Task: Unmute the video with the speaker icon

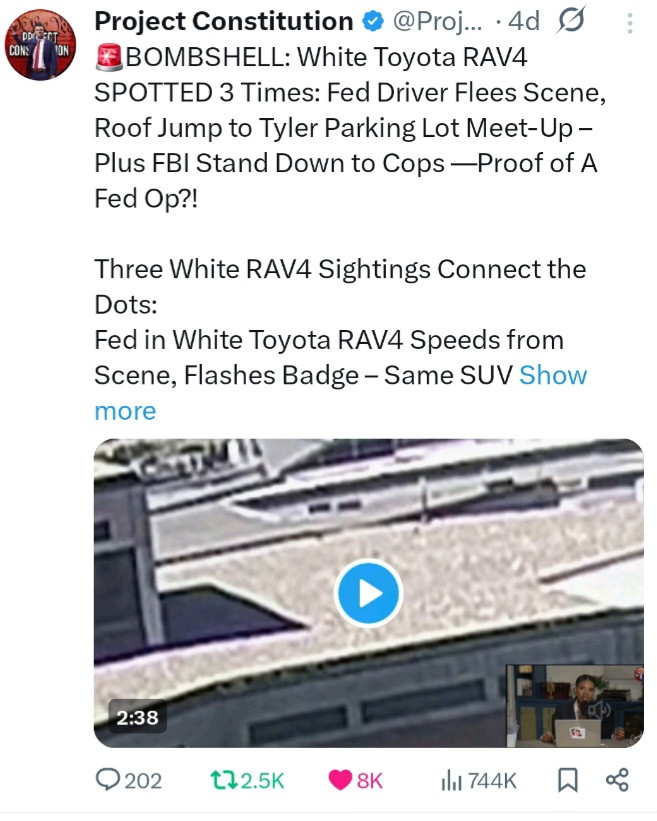Action: 599,708
